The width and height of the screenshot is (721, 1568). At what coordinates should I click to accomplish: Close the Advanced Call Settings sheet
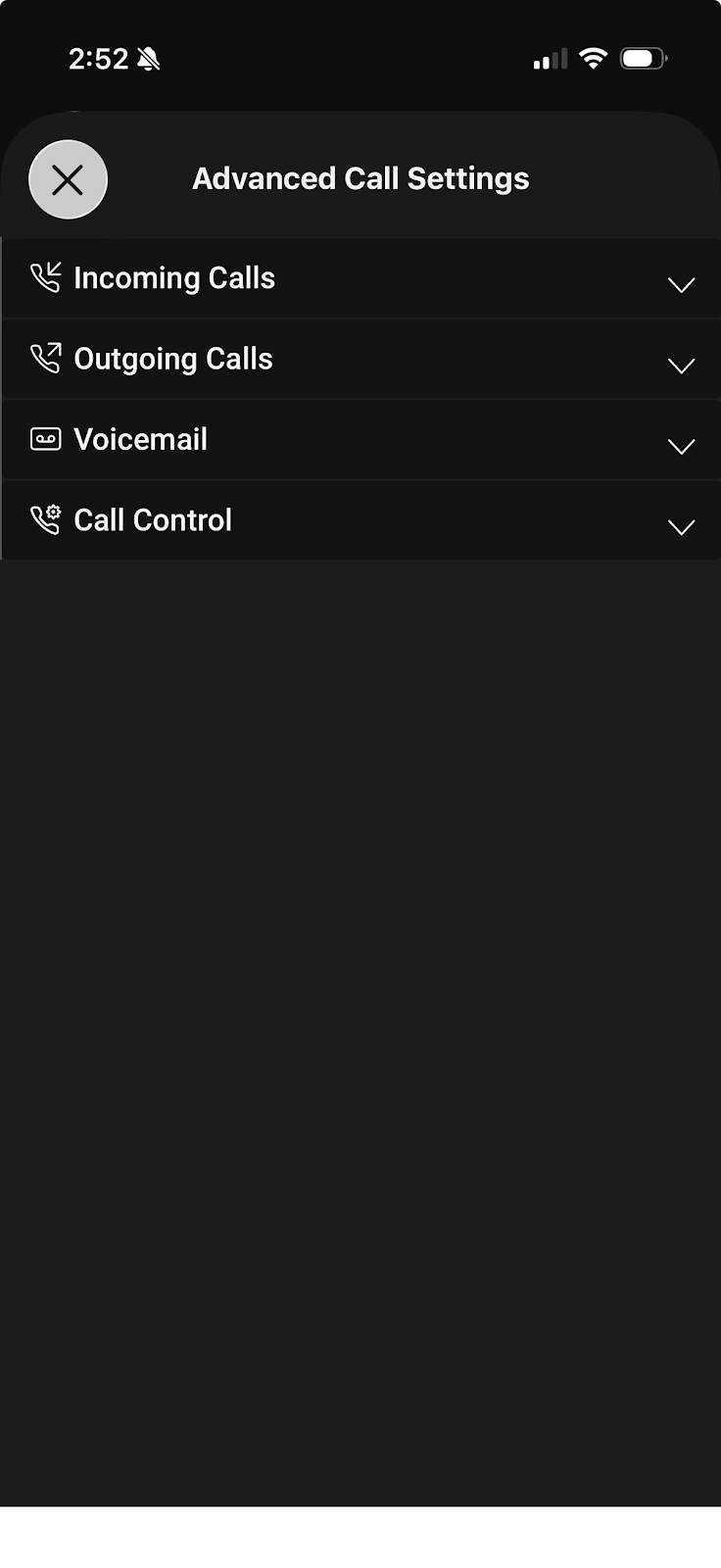[x=68, y=179]
